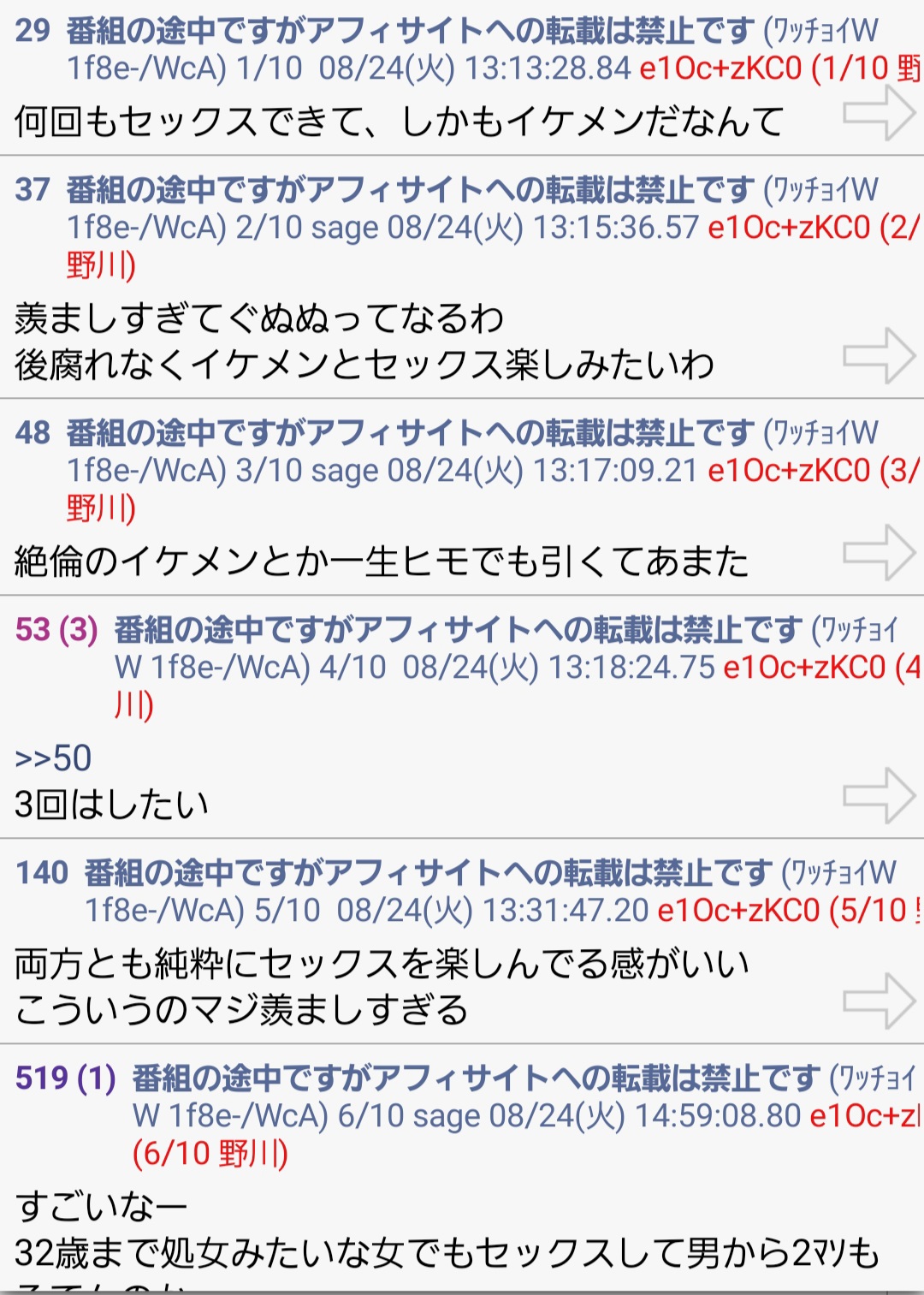Viewport: 924px width, 1295px height.
Task: Show replies to post number 519 (1)
Action: pyautogui.click(x=66, y=1078)
